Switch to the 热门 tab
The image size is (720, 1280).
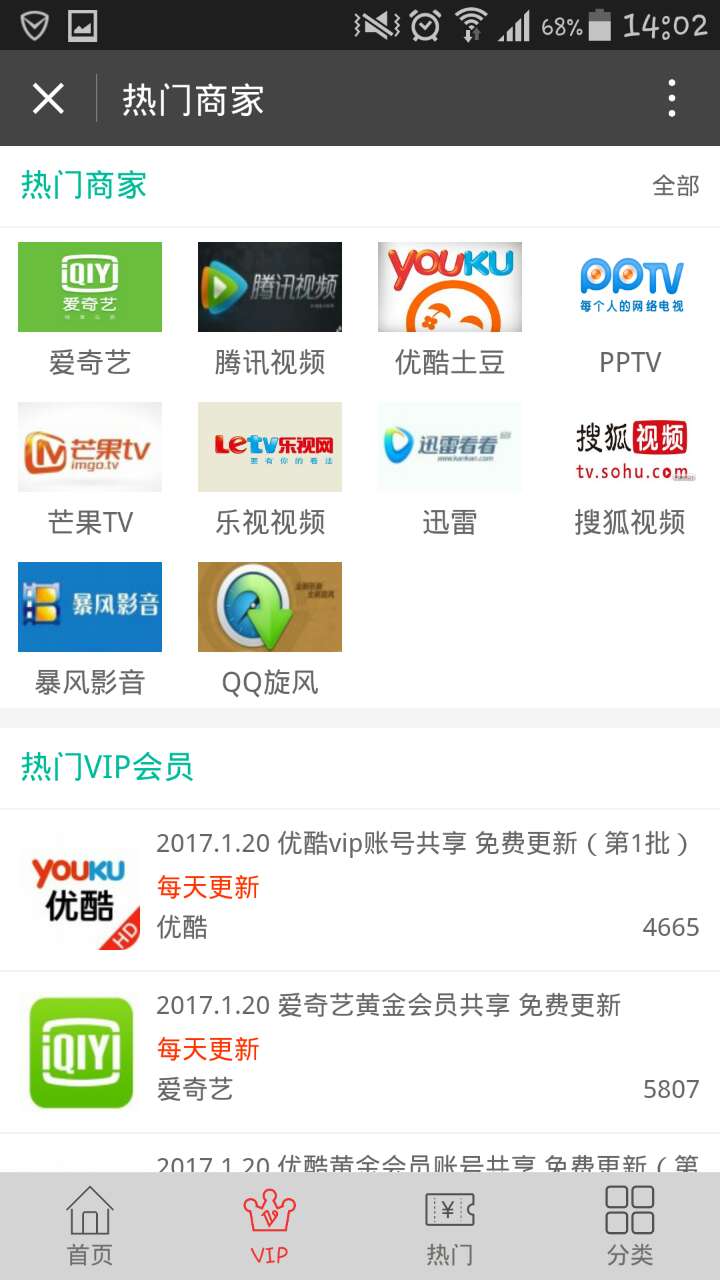point(450,1225)
